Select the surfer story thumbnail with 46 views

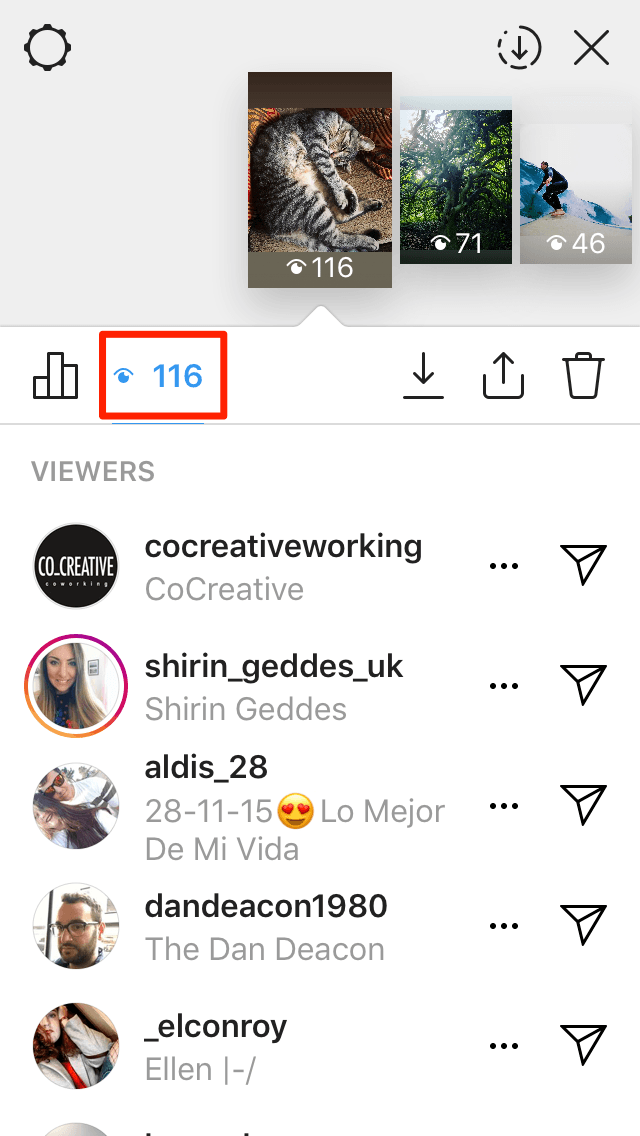click(575, 193)
